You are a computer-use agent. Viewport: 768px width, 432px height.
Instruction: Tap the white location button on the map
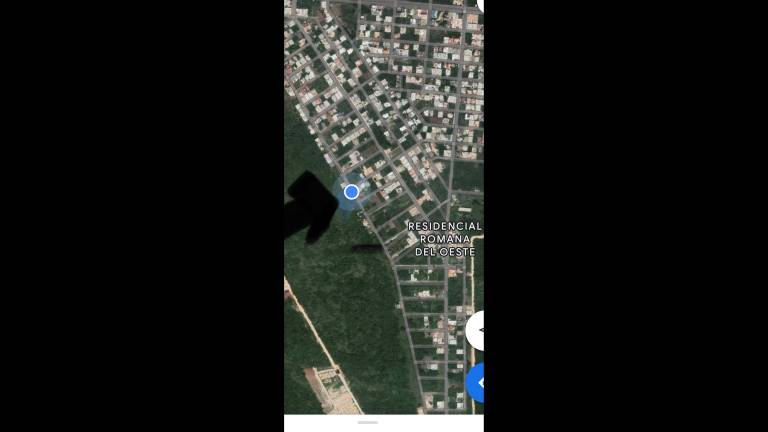(x=477, y=330)
